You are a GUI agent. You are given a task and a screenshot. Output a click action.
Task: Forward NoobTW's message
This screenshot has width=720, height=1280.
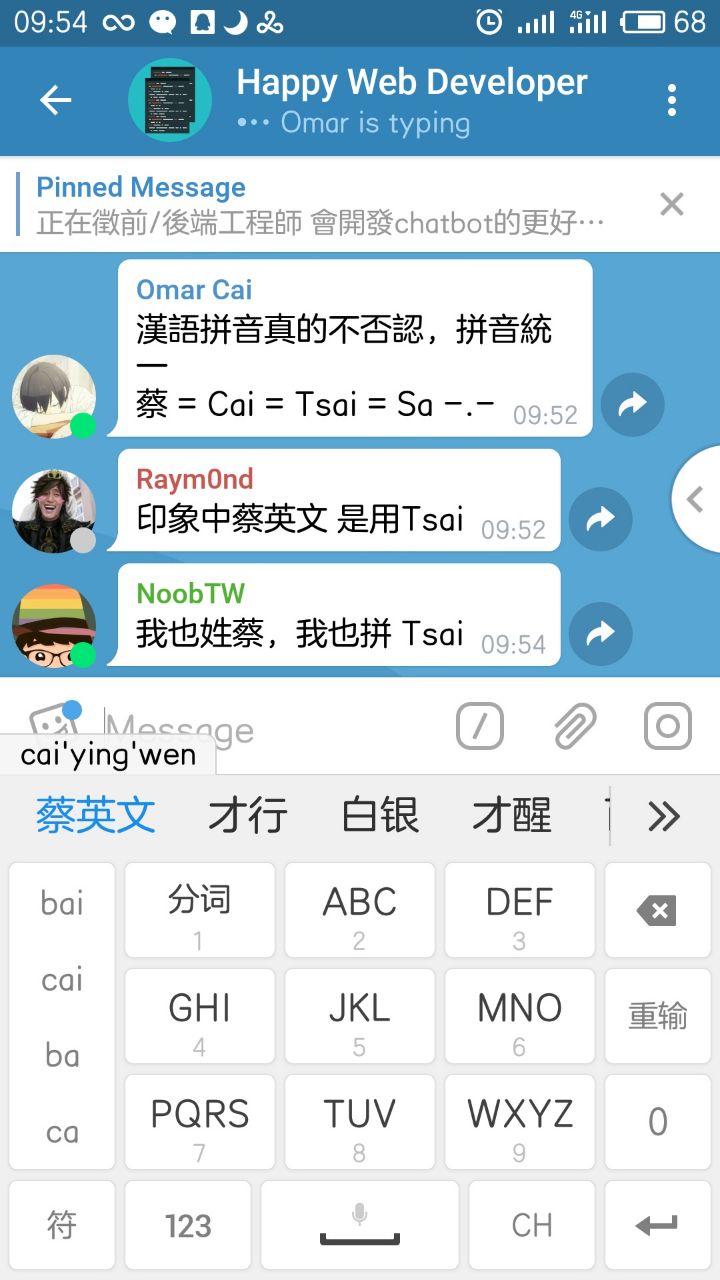tap(600, 633)
